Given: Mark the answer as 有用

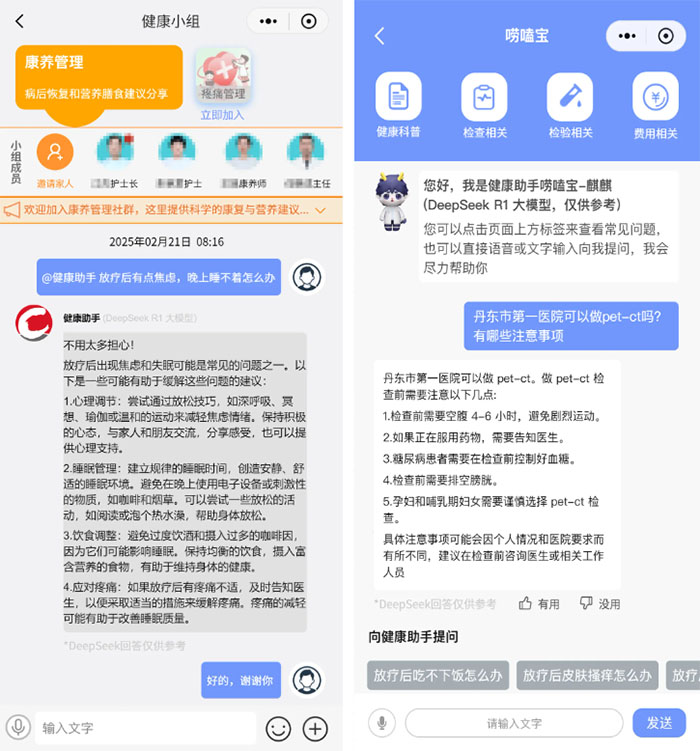Looking at the screenshot, I should (x=540, y=604).
